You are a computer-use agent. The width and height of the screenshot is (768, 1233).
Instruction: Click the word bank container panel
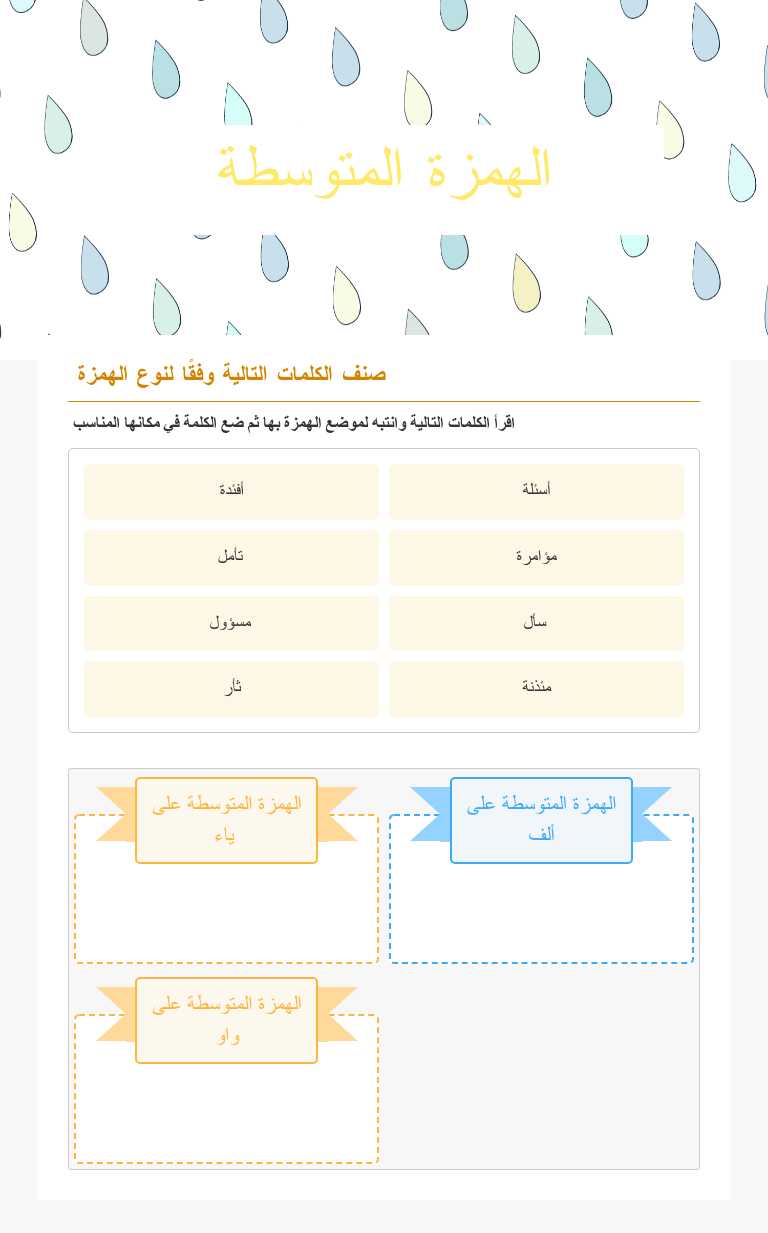click(384, 590)
